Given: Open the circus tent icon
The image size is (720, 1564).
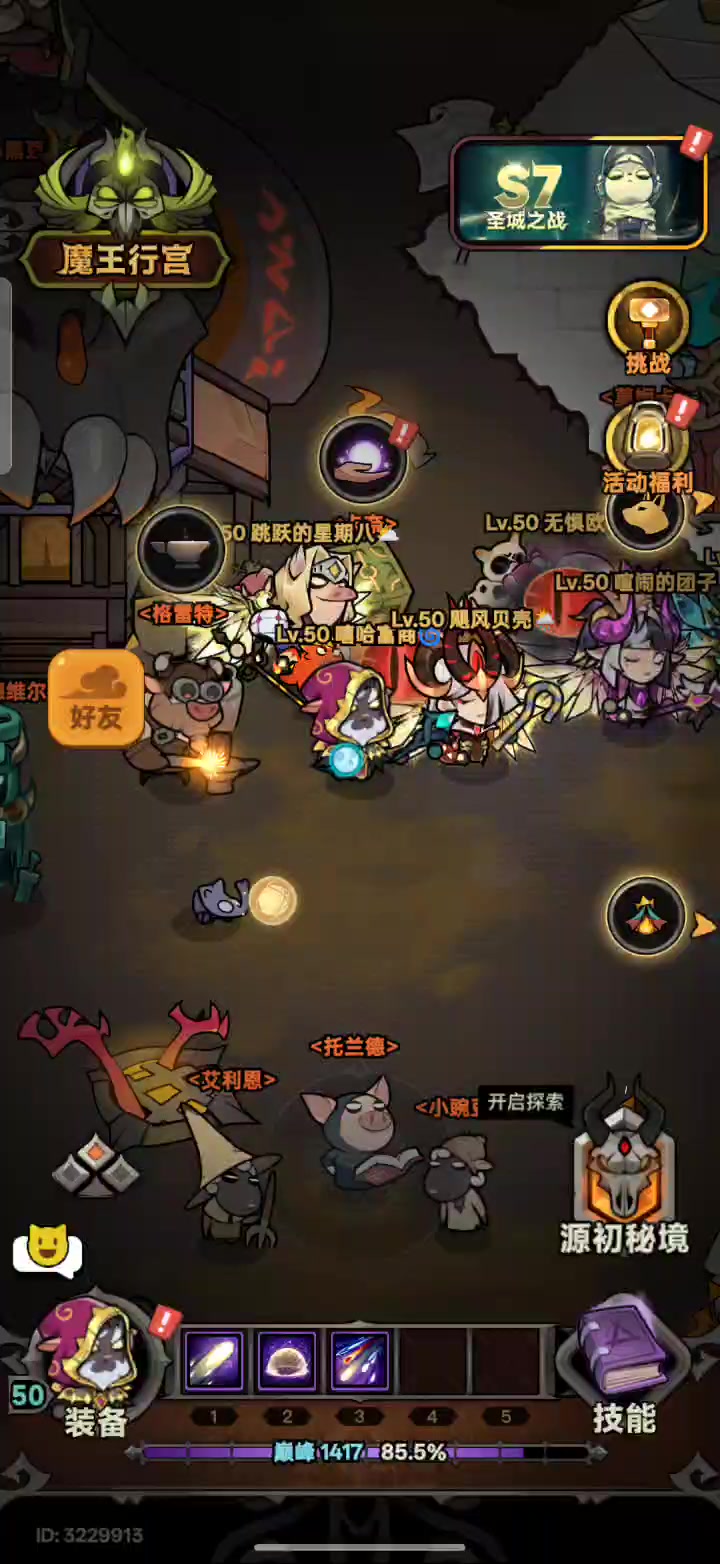Looking at the screenshot, I should (646, 916).
